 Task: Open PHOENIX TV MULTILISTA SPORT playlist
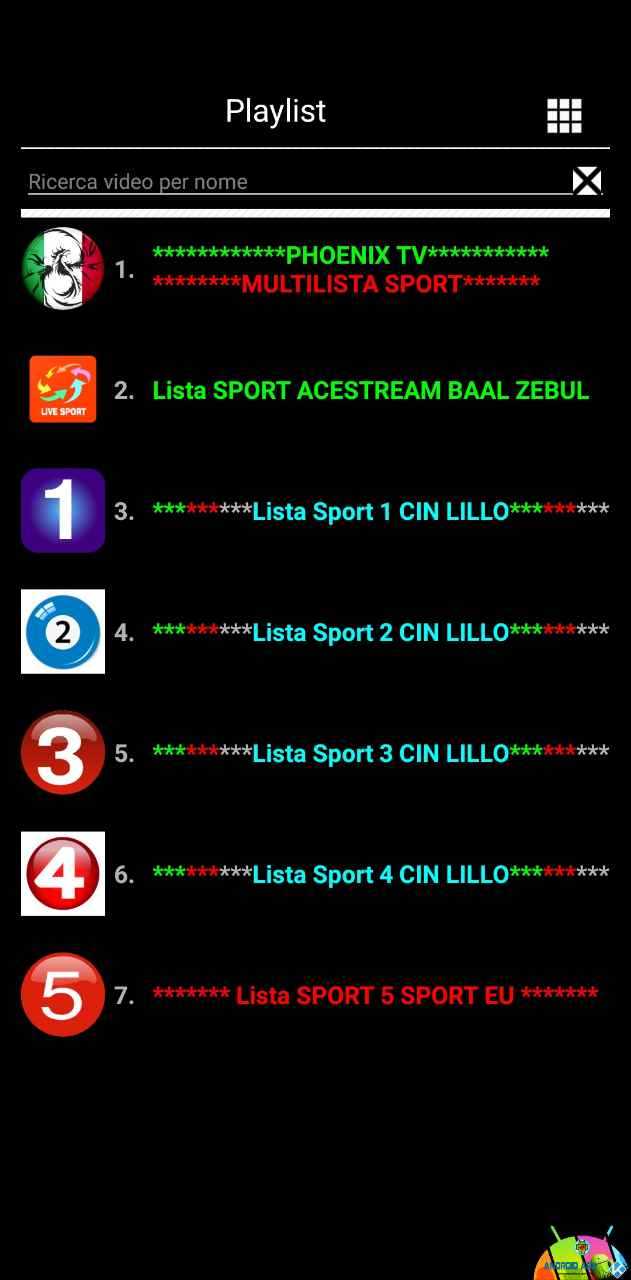[315, 269]
